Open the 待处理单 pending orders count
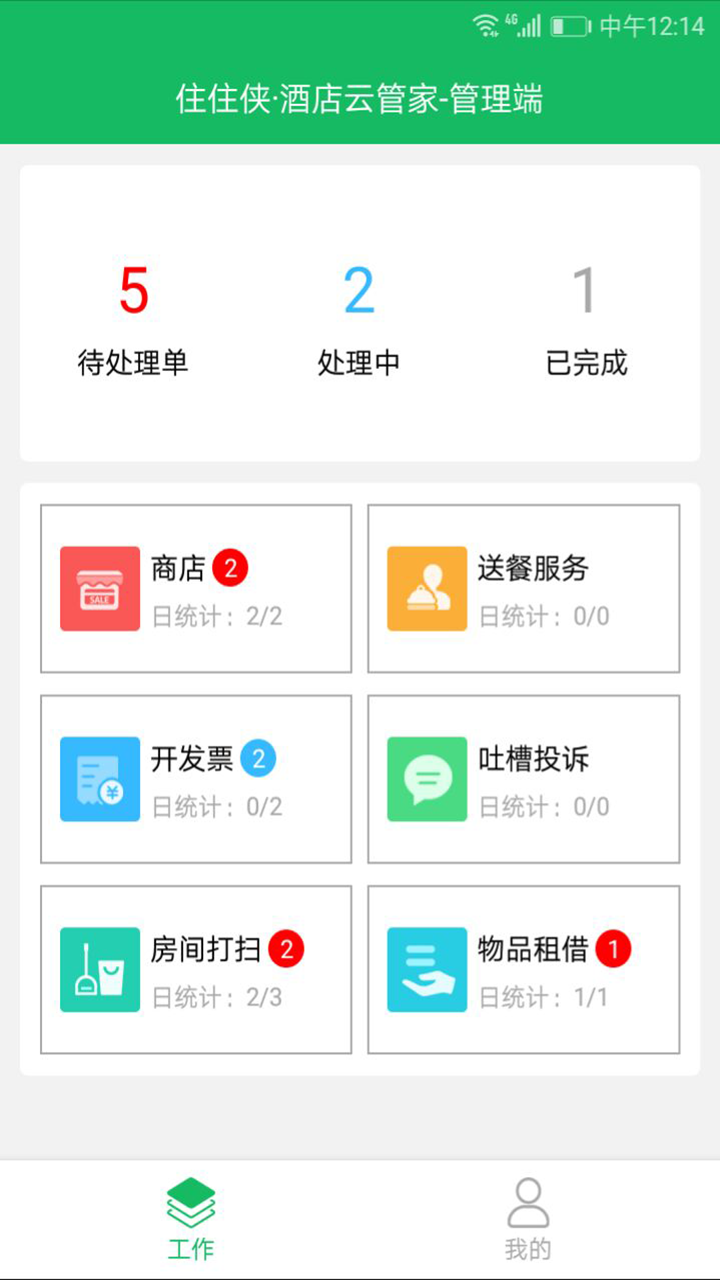 coord(133,320)
